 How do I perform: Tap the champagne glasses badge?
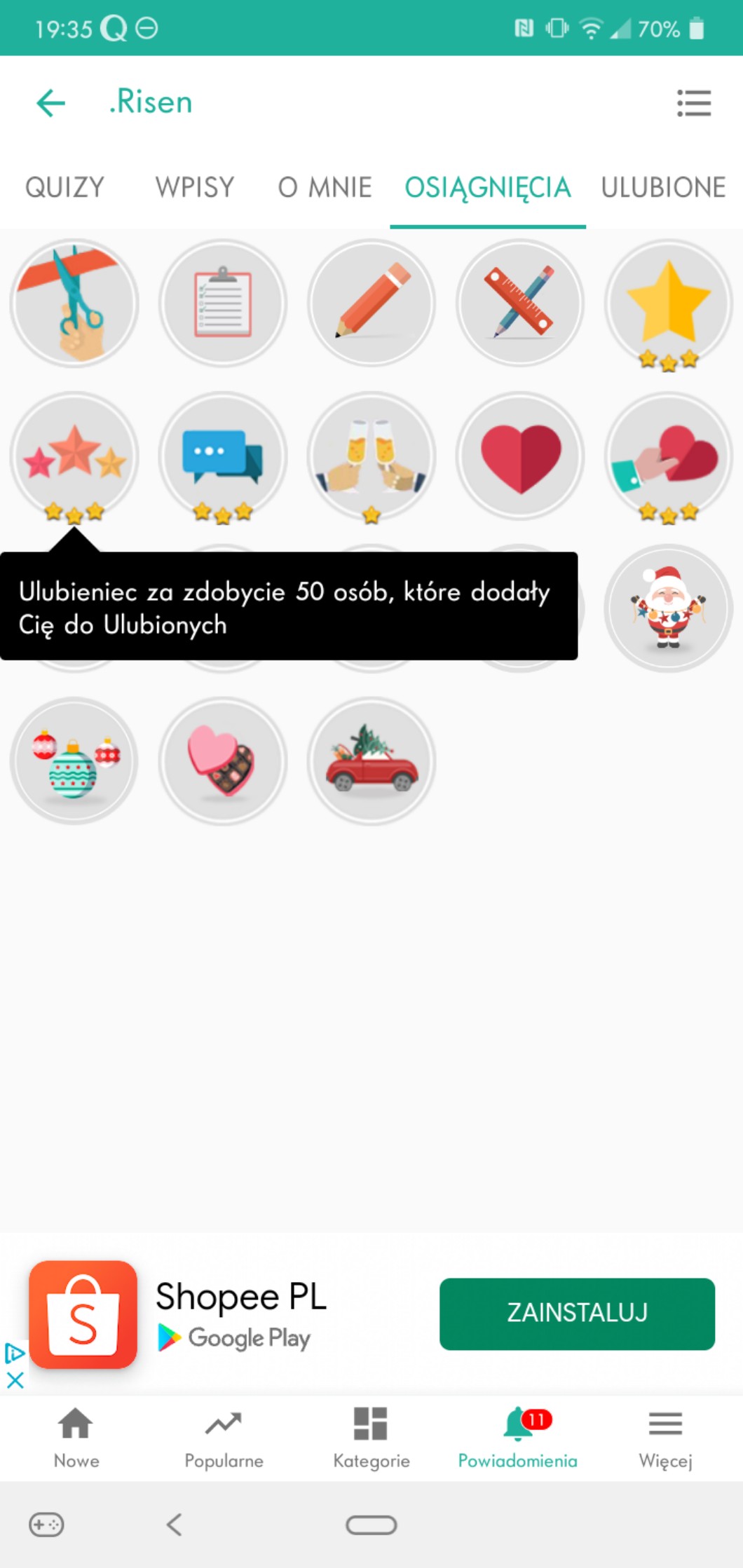click(x=371, y=456)
